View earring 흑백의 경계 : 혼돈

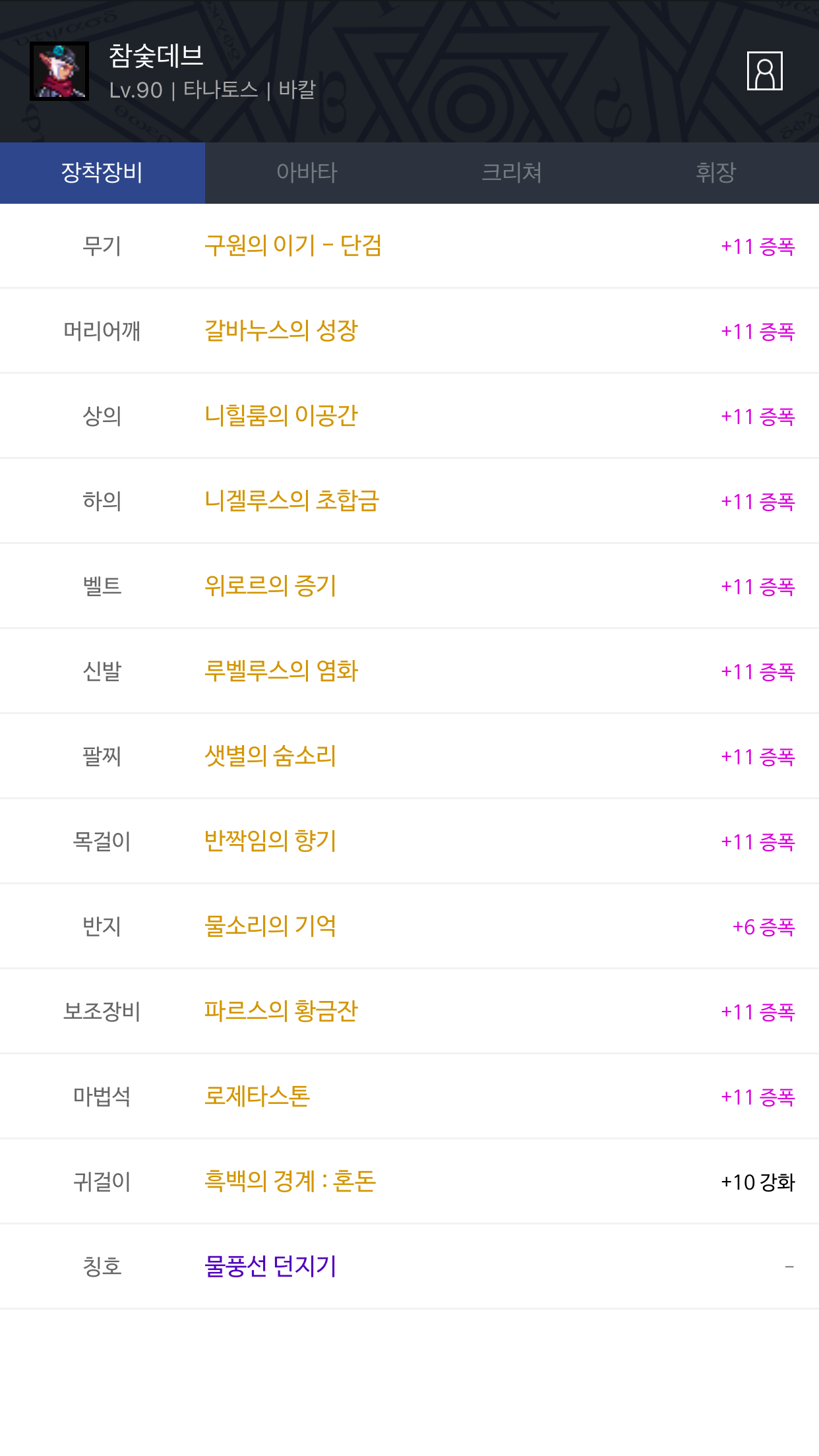click(x=290, y=1182)
